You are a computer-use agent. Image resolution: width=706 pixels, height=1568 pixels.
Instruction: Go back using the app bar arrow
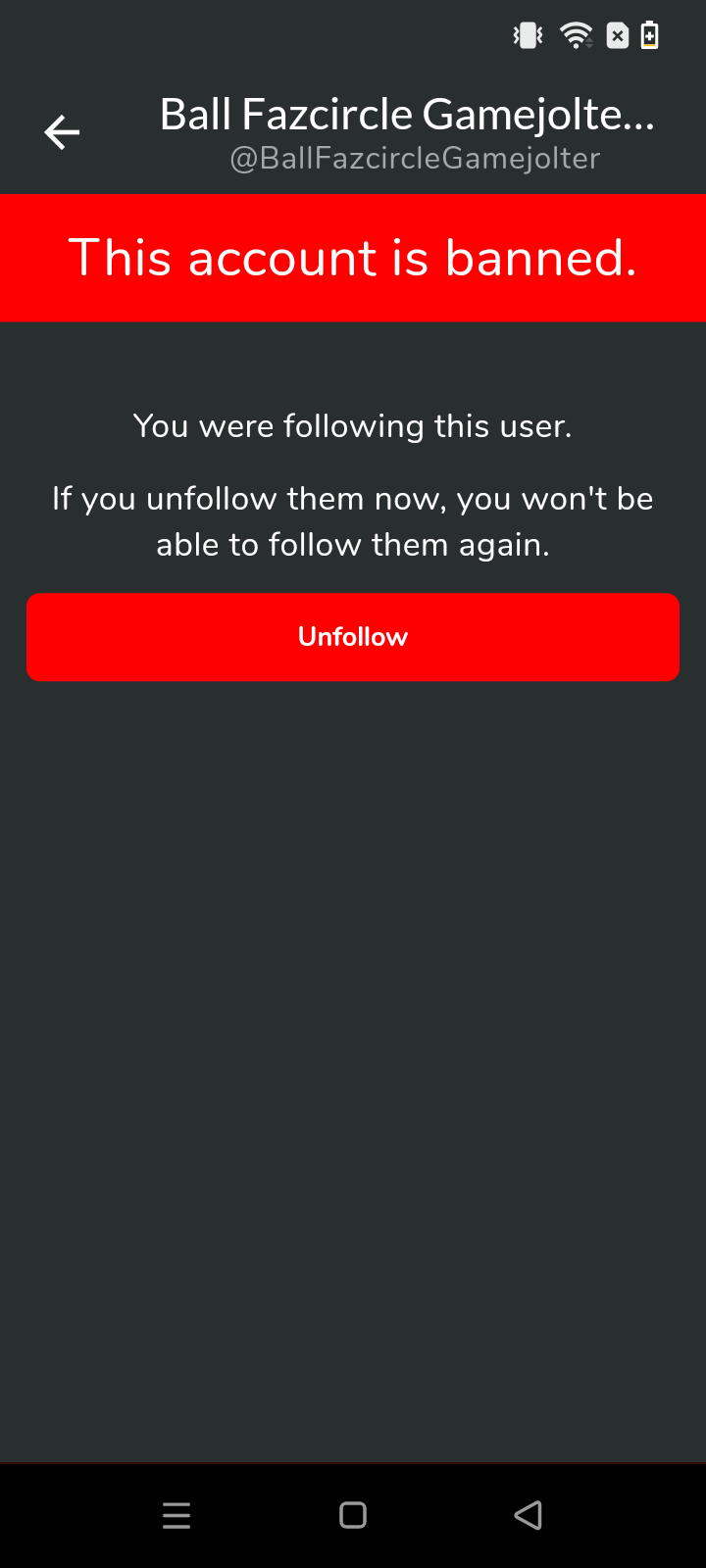coord(62,132)
